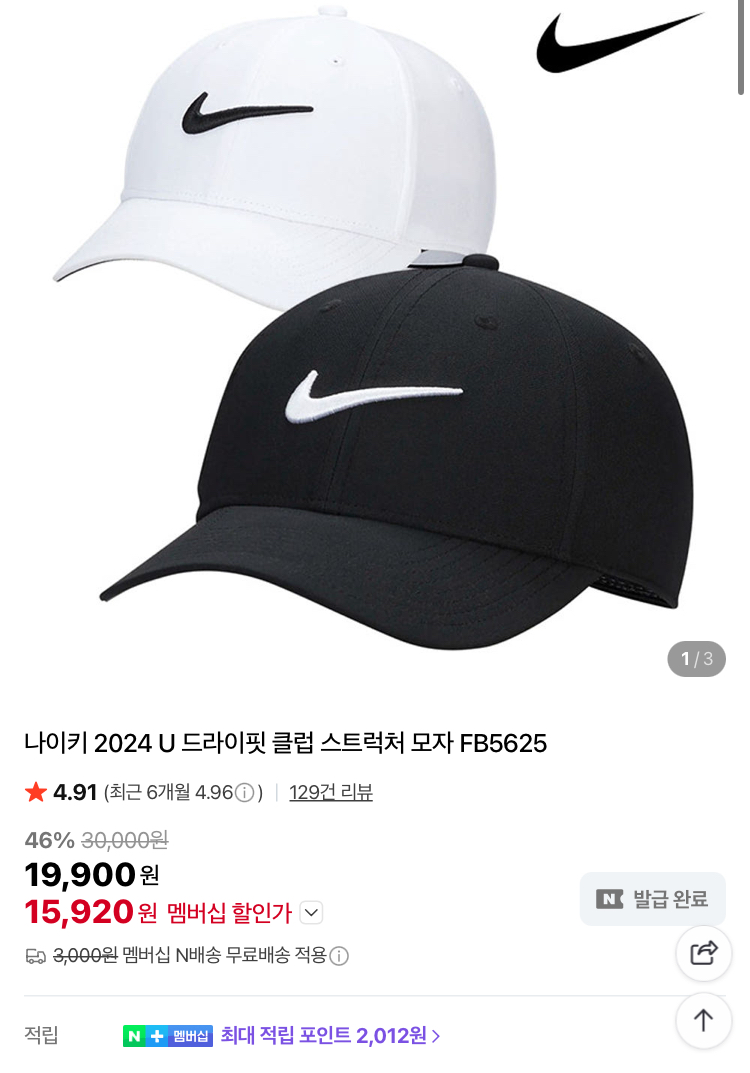Jump back to top with arrow button
Screen dimensions: 750x1073
(x=704, y=1021)
